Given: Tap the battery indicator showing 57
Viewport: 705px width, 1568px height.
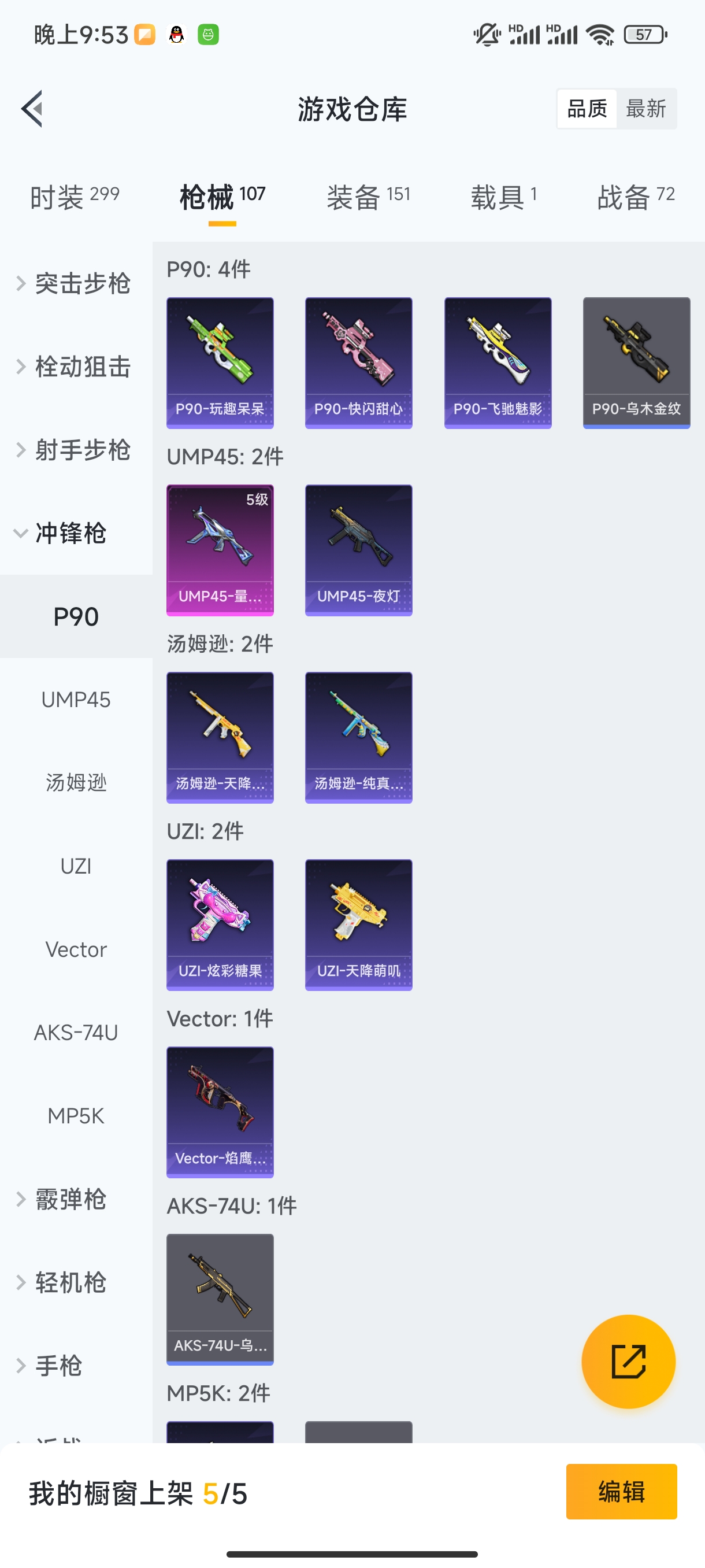Looking at the screenshot, I should pyautogui.click(x=645, y=34).
